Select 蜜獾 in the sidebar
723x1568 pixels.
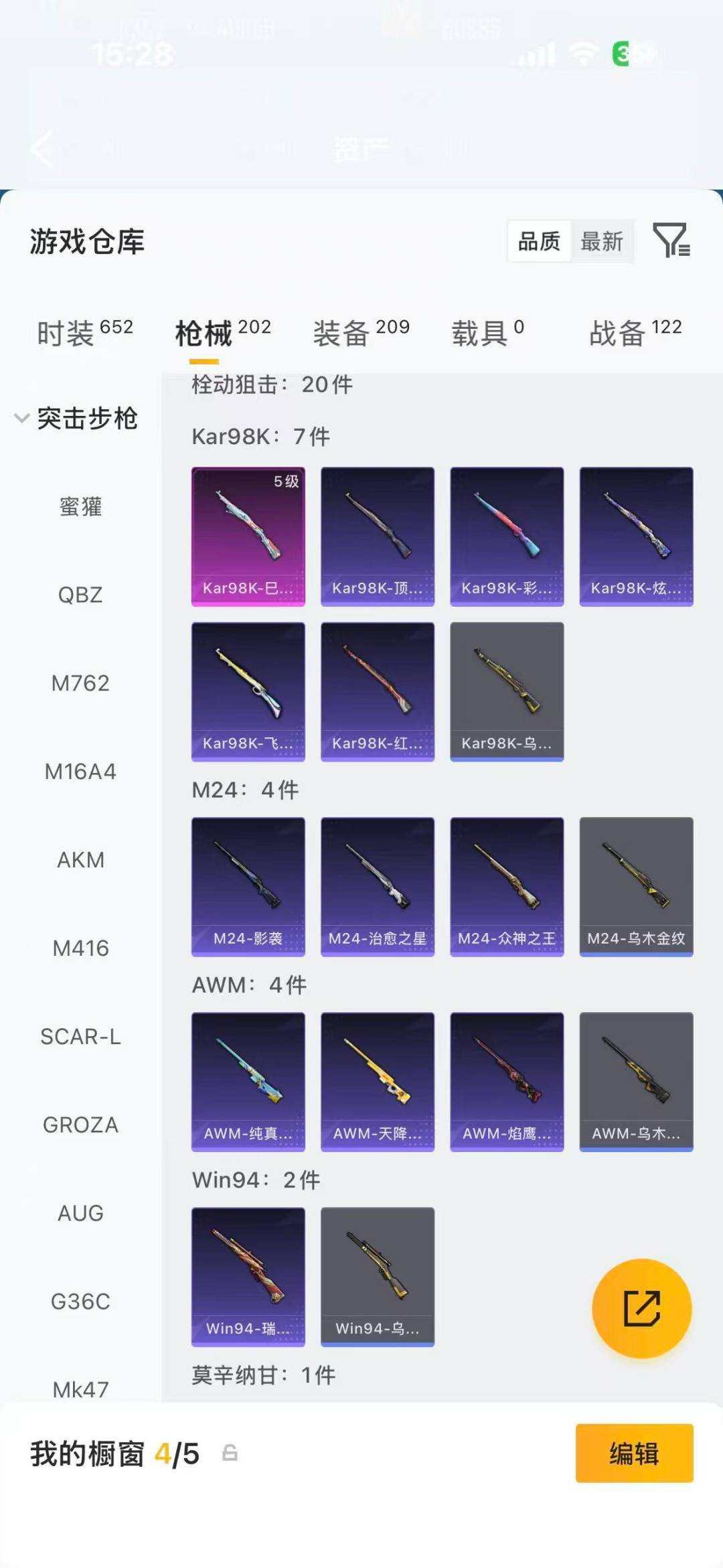(80, 506)
